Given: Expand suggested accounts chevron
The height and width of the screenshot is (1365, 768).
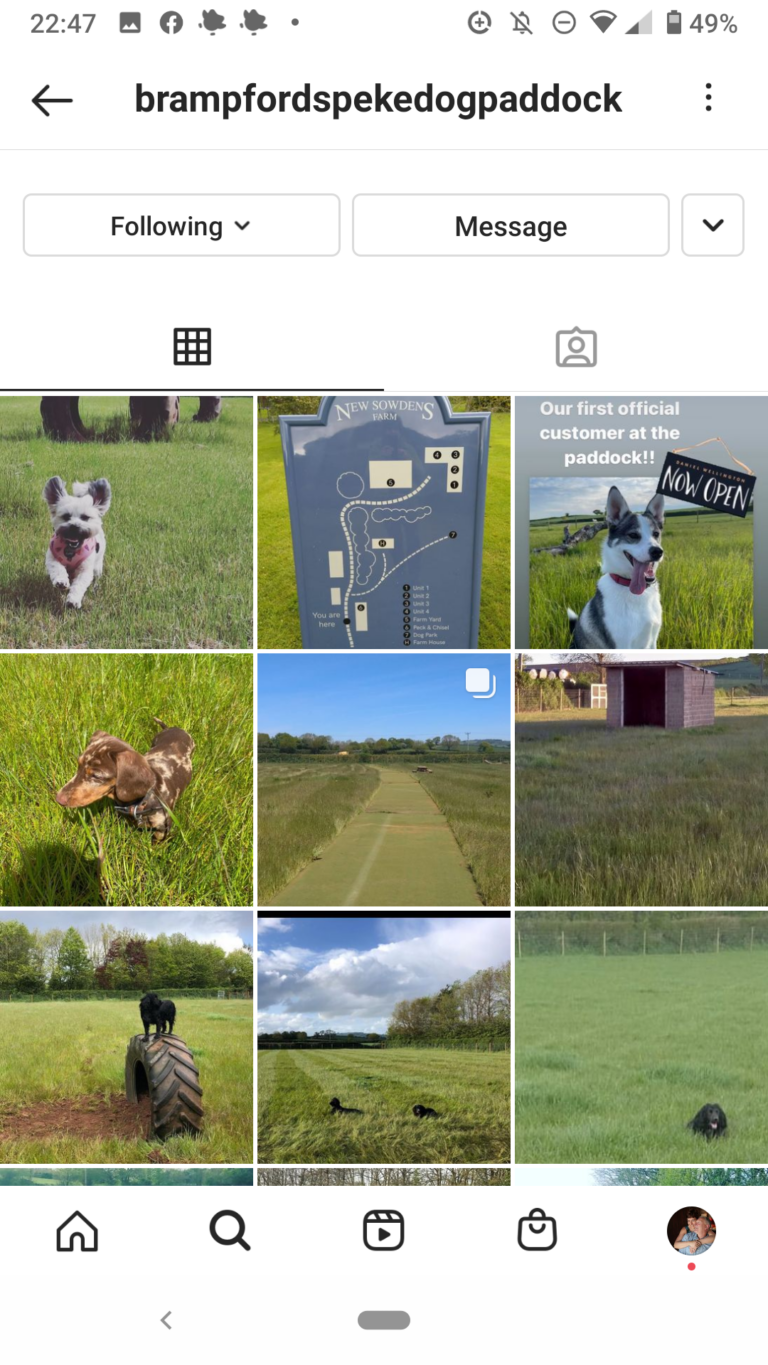Looking at the screenshot, I should [712, 226].
